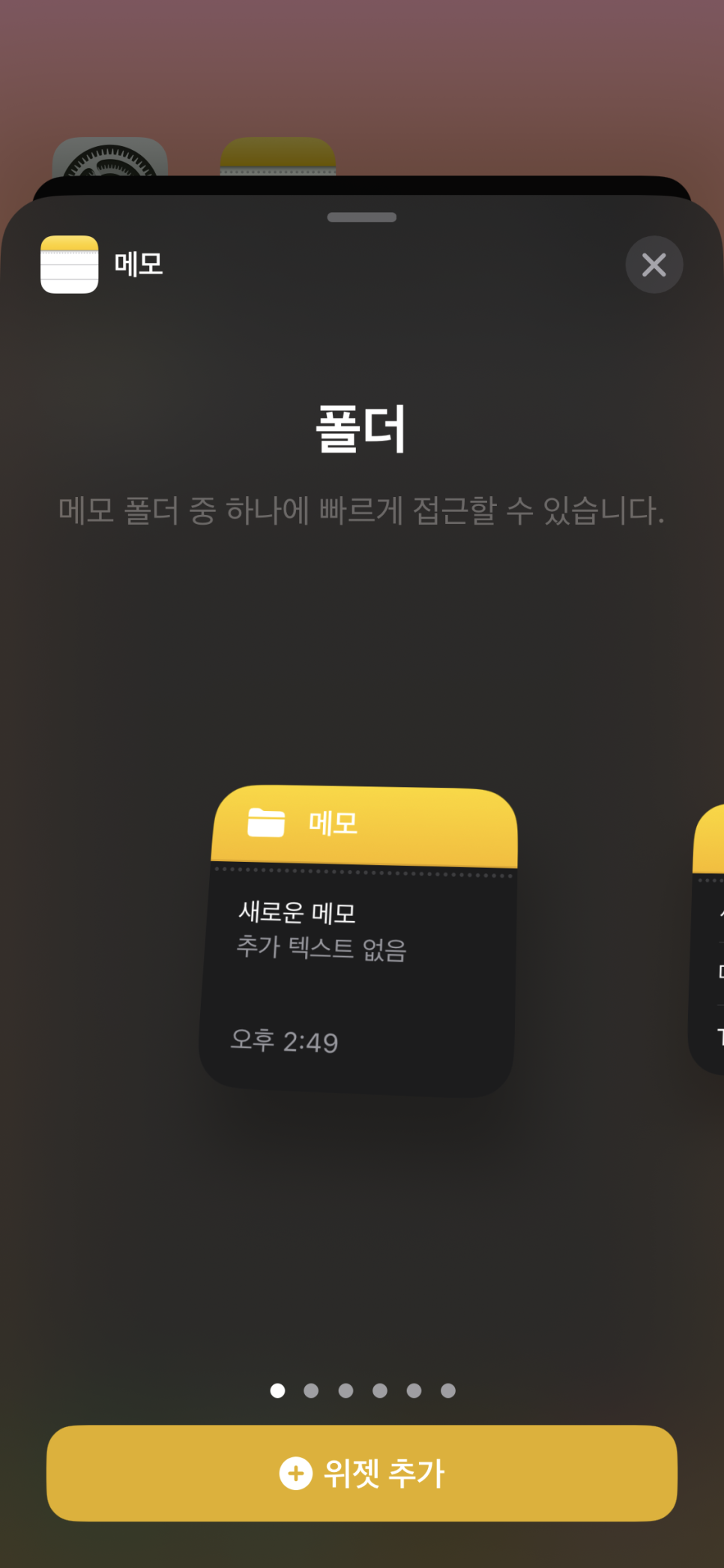Close the 메모 widget picker sheet

tap(654, 265)
